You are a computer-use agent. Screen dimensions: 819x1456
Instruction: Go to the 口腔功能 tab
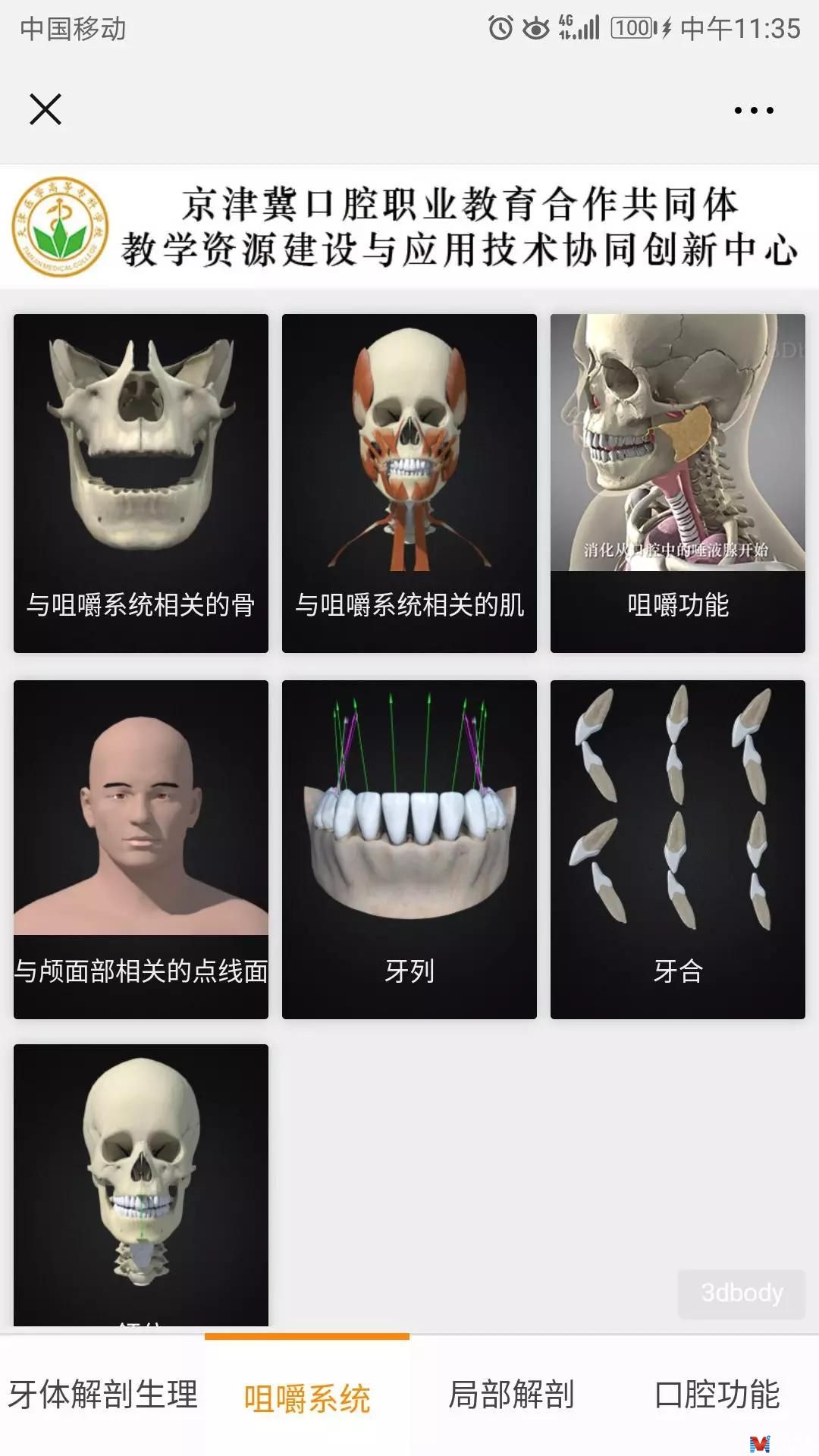pos(717,1395)
